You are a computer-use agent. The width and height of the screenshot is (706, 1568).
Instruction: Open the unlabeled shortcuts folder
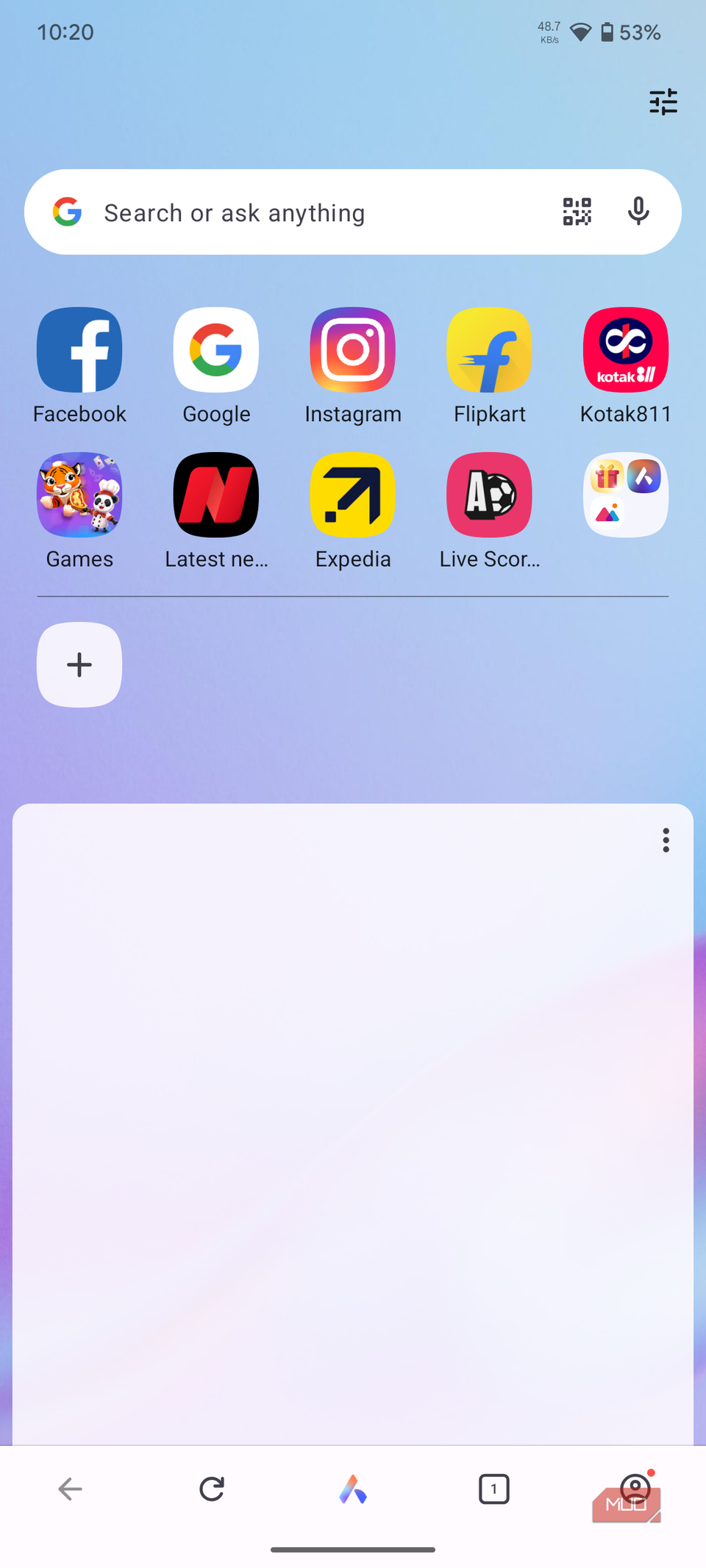(x=626, y=495)
